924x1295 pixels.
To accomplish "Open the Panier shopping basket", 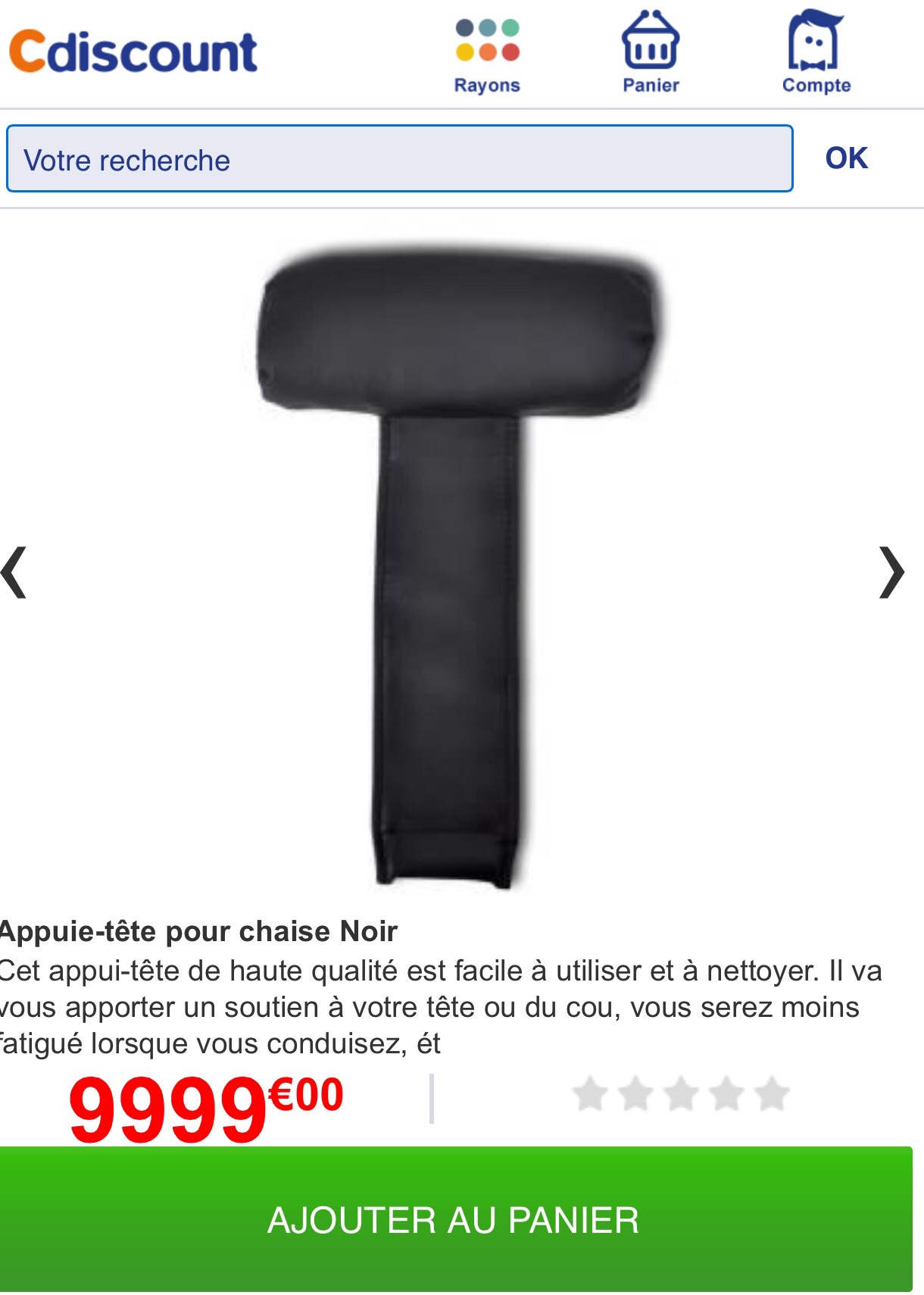I will point(651,53).
